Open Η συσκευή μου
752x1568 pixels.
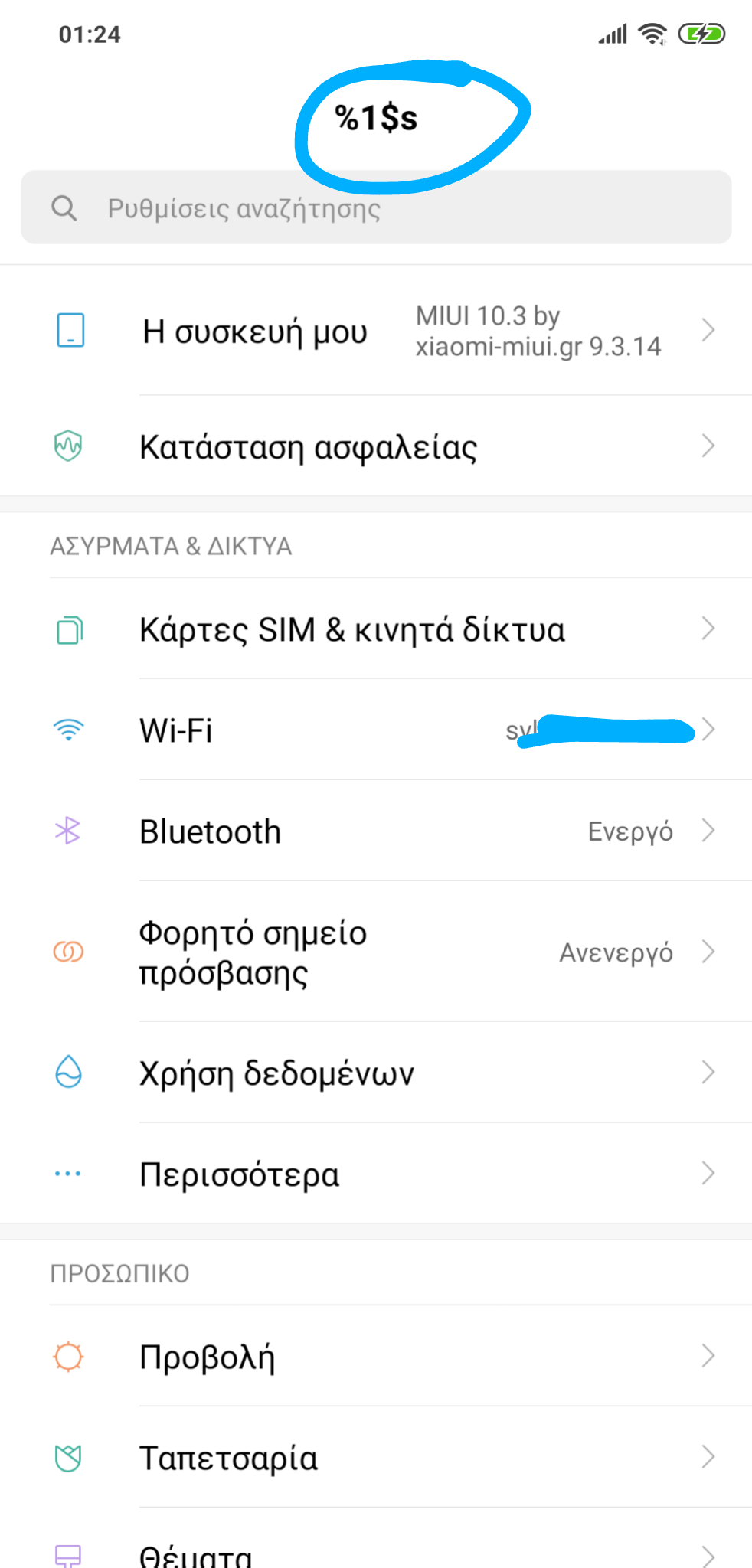[375, 332]
